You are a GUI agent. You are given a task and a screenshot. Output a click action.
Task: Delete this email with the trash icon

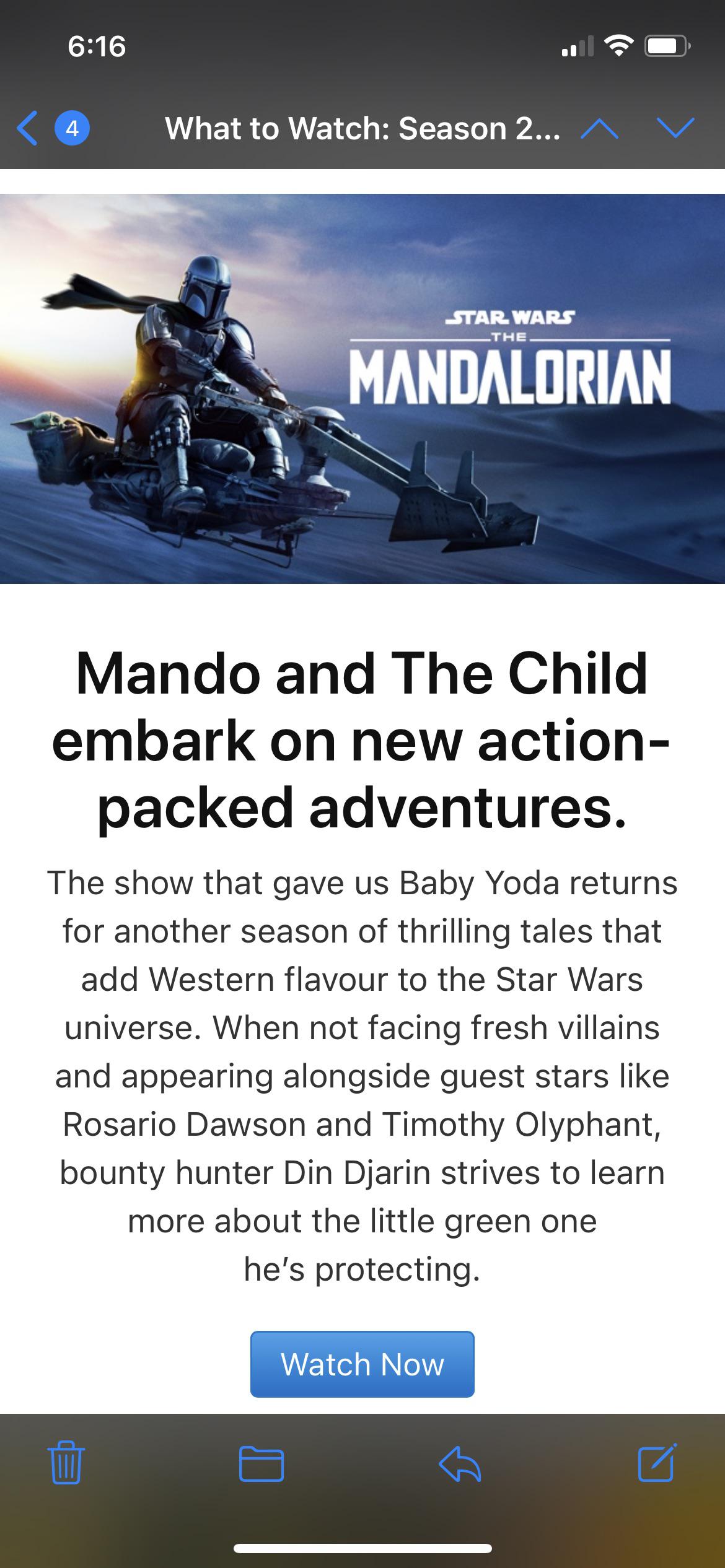click(66, 1464)
